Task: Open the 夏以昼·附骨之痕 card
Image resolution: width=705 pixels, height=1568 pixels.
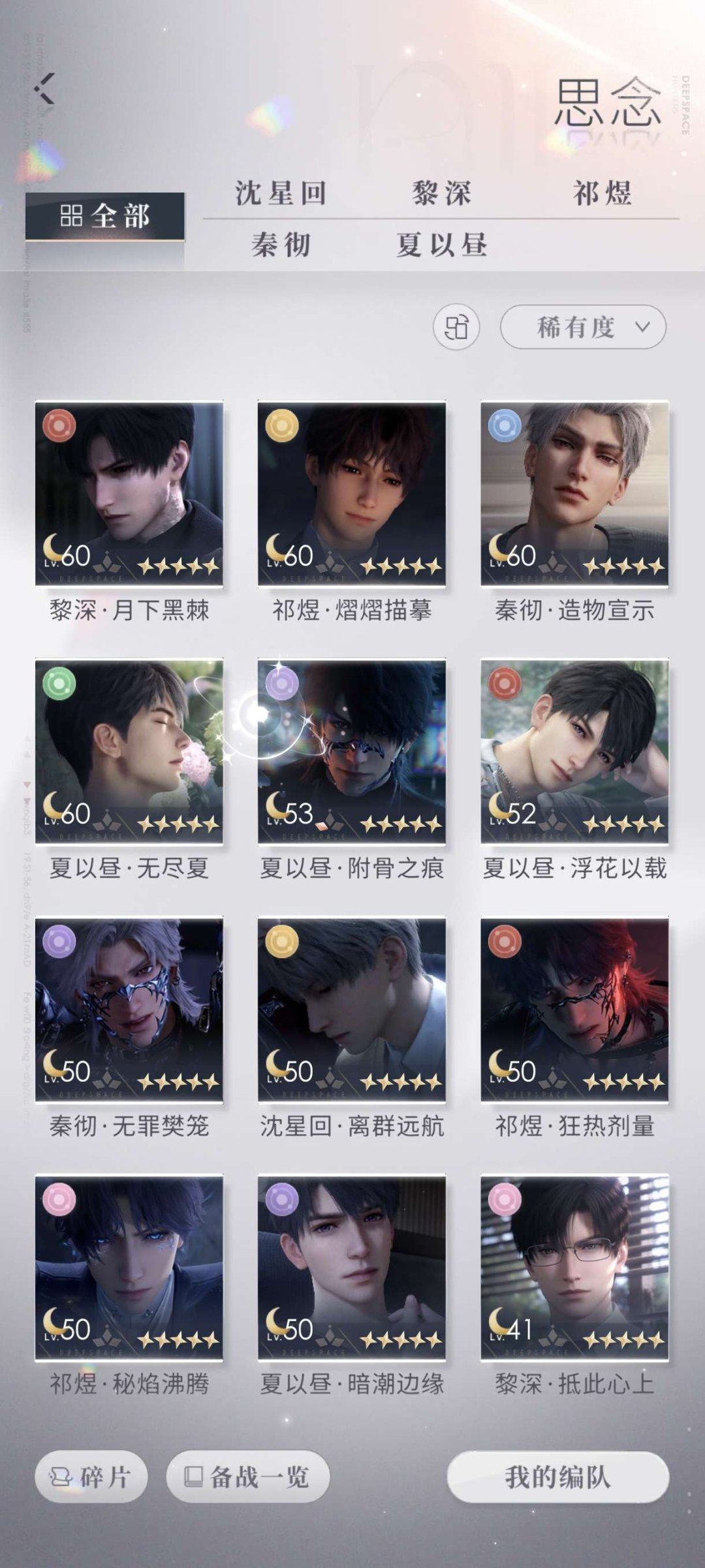Action: [x=352, y=752]
